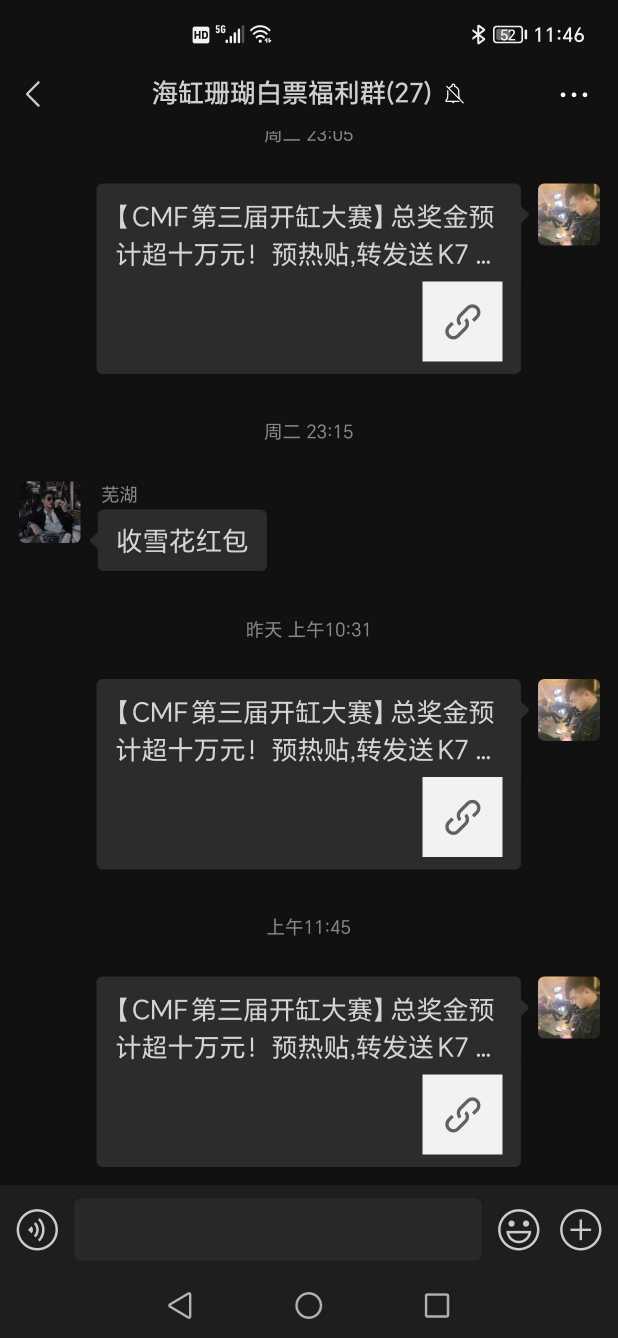The height and width of the screenshot is (1338, 618).
Task: Tap 芜湖's profile avatar
Action: pyautogui.click(x=50, y=512)
